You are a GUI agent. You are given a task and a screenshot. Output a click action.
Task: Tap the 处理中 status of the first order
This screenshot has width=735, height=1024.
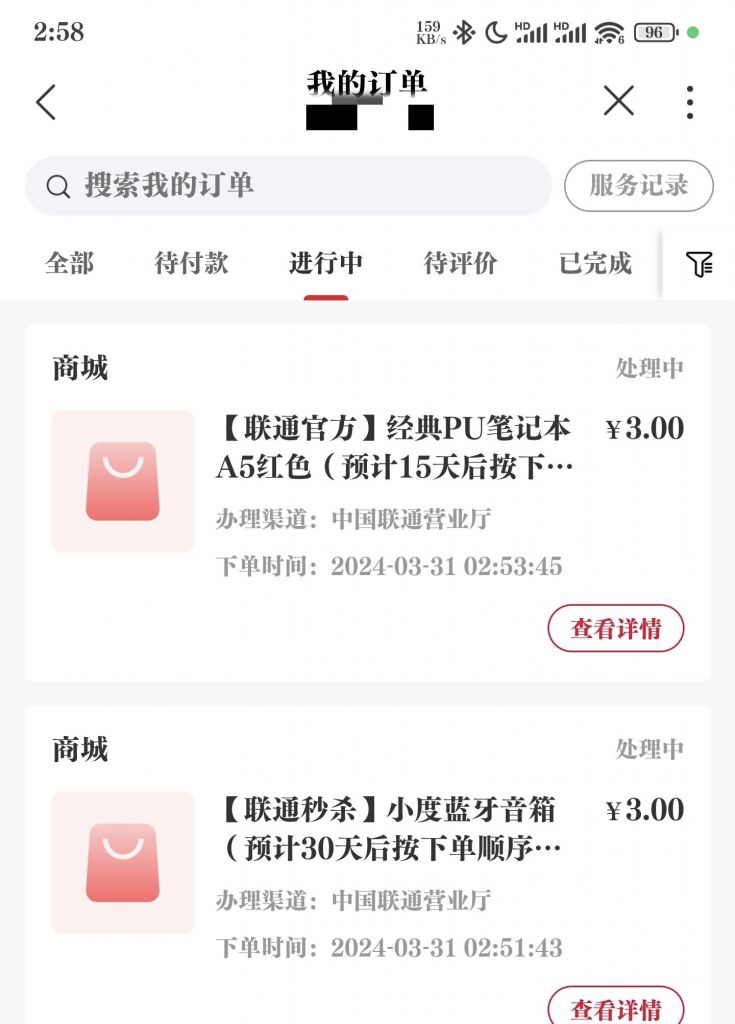647,368
